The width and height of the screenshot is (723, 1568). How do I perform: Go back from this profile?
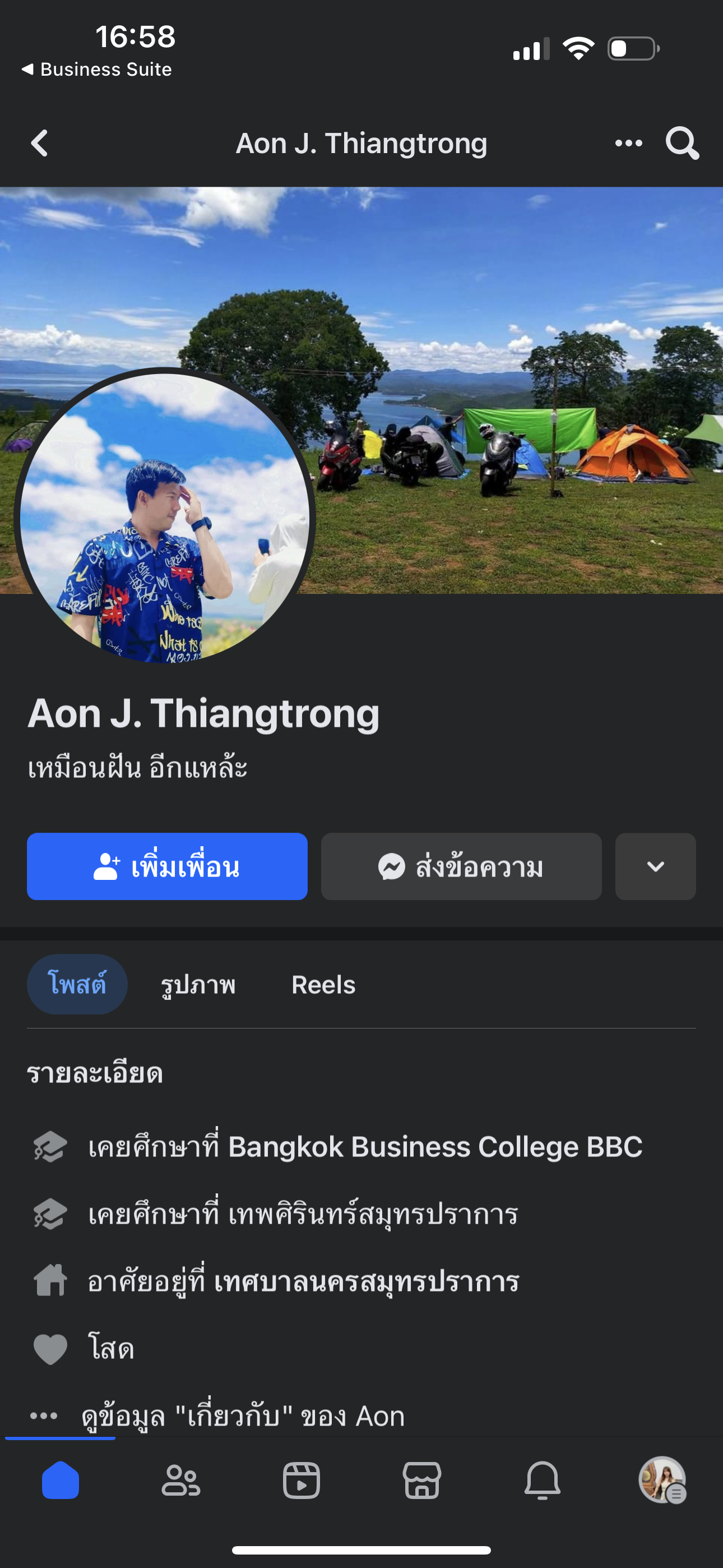[40, 144]
